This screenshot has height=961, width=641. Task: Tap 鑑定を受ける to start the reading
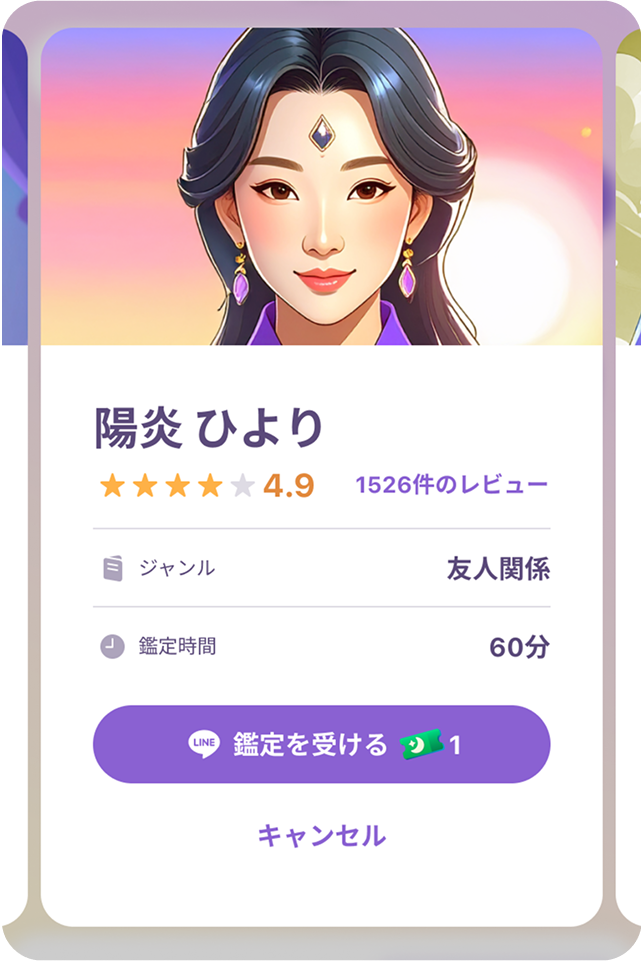[321, 744]
